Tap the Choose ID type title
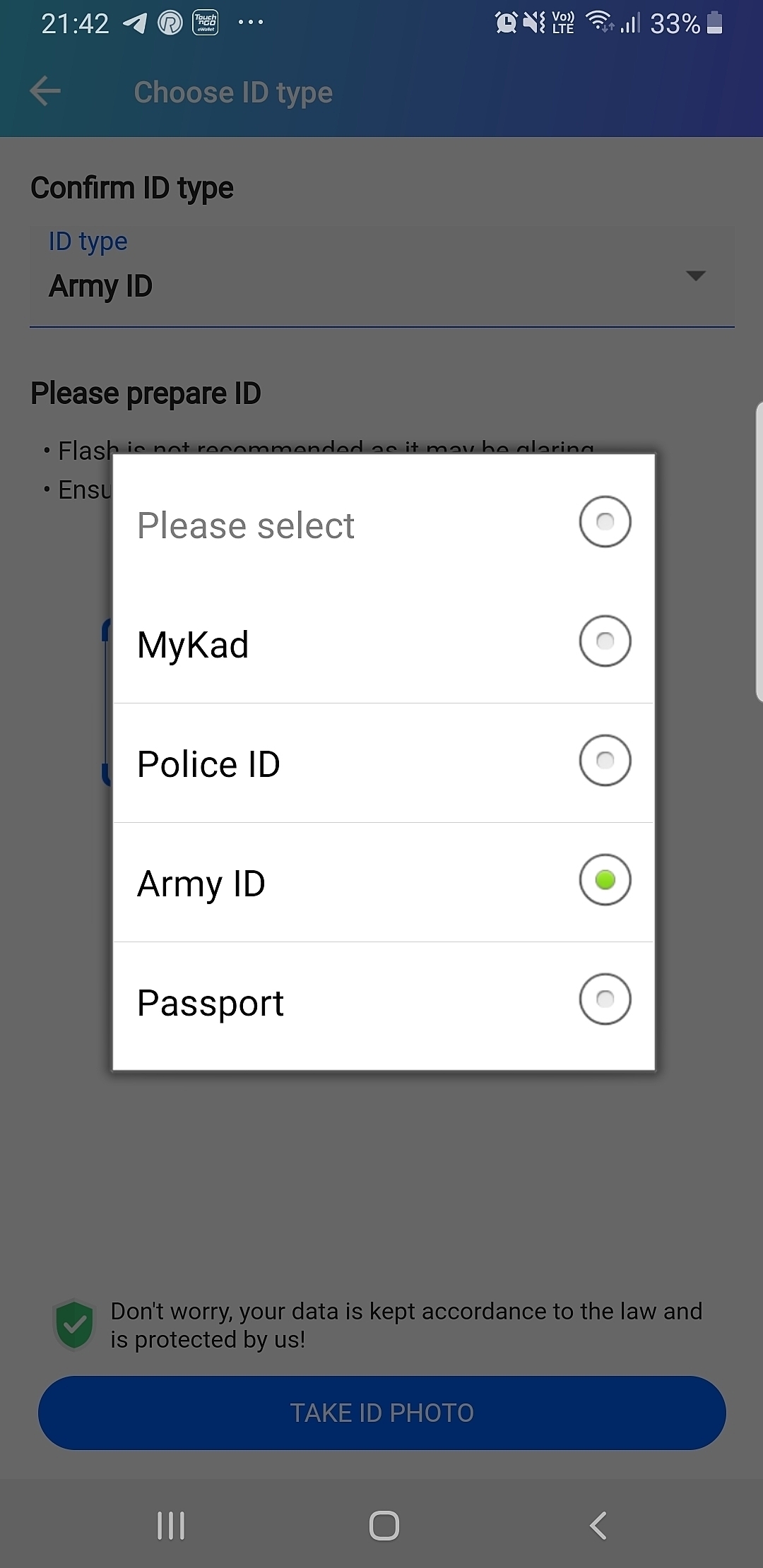 [233, 92]
